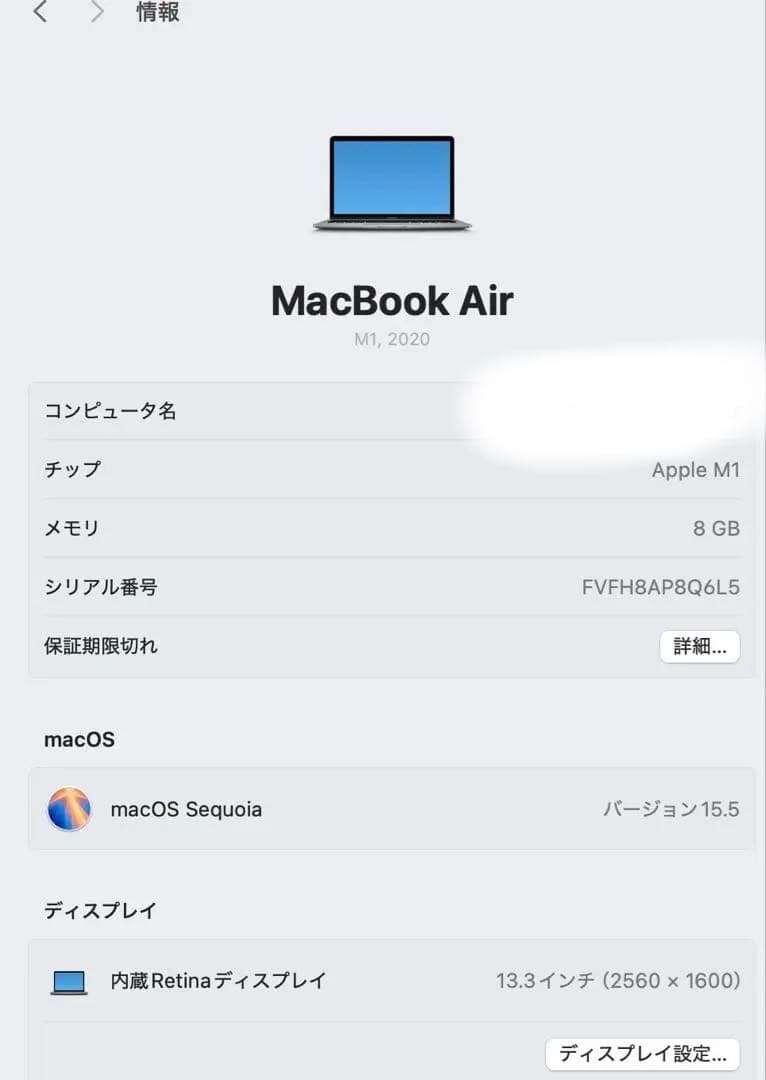The image size is (766, 1080).
Task: Click the macOS section heading
Action: point(78,739)
